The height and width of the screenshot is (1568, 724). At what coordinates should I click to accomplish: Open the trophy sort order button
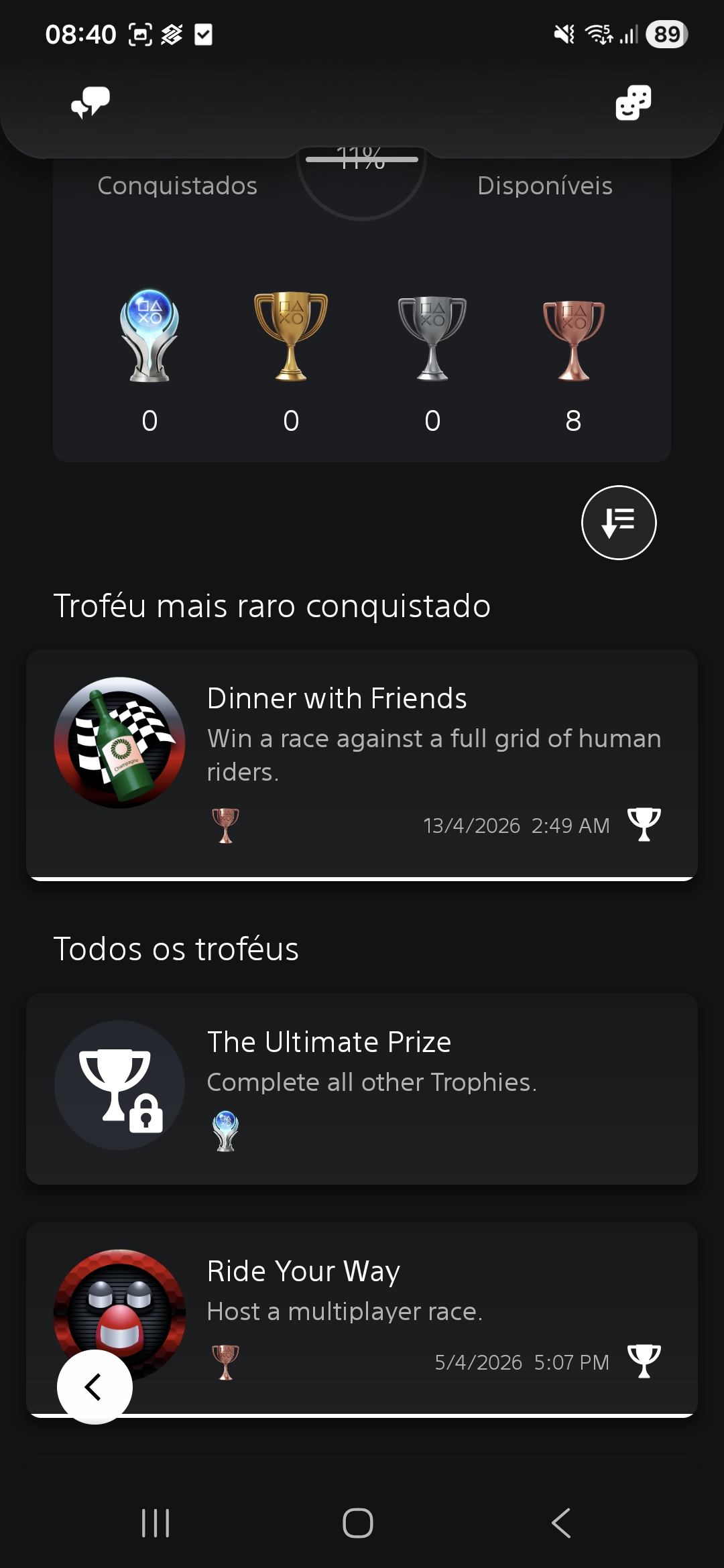click(619, 523)
